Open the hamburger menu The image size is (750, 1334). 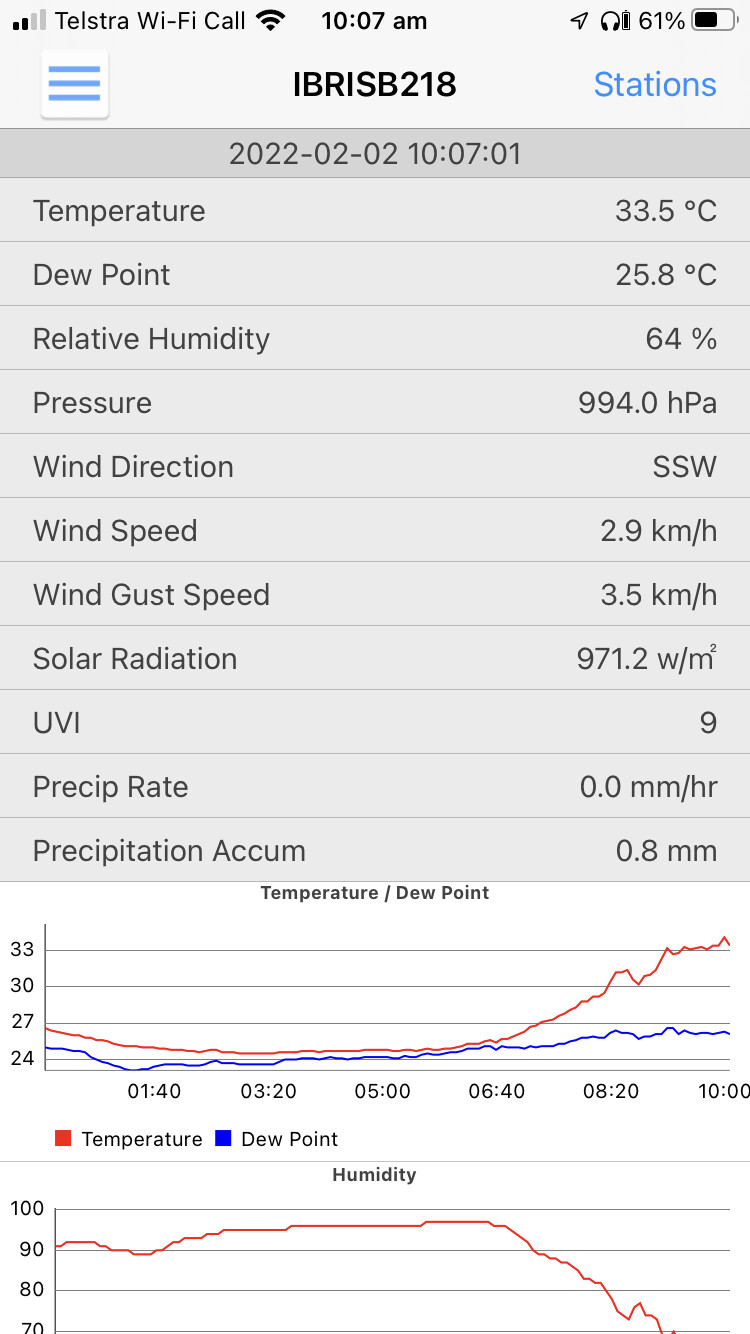75,84
